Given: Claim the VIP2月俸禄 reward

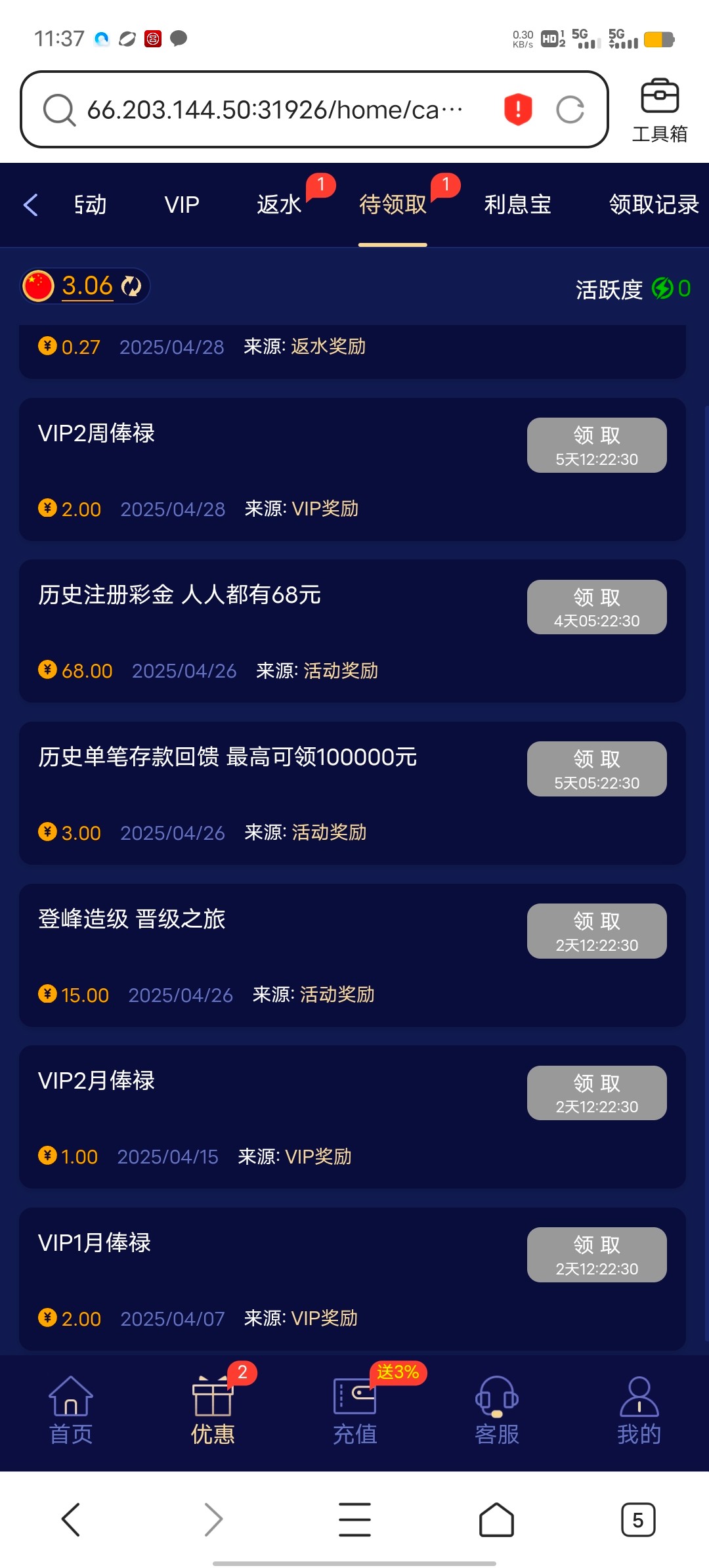Looking at the screenshot, I should 596,1093.
